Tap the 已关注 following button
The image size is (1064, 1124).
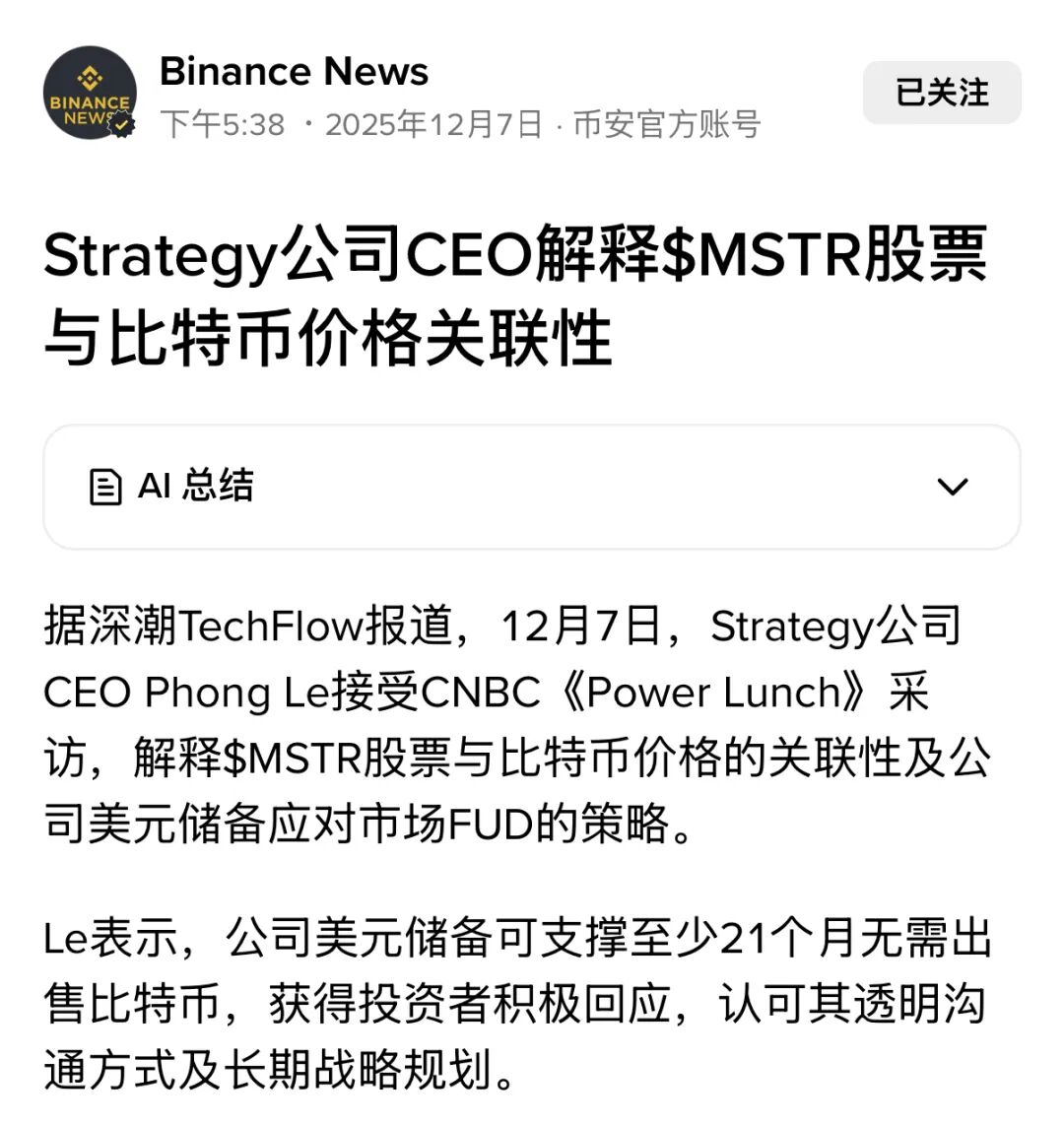941,93
